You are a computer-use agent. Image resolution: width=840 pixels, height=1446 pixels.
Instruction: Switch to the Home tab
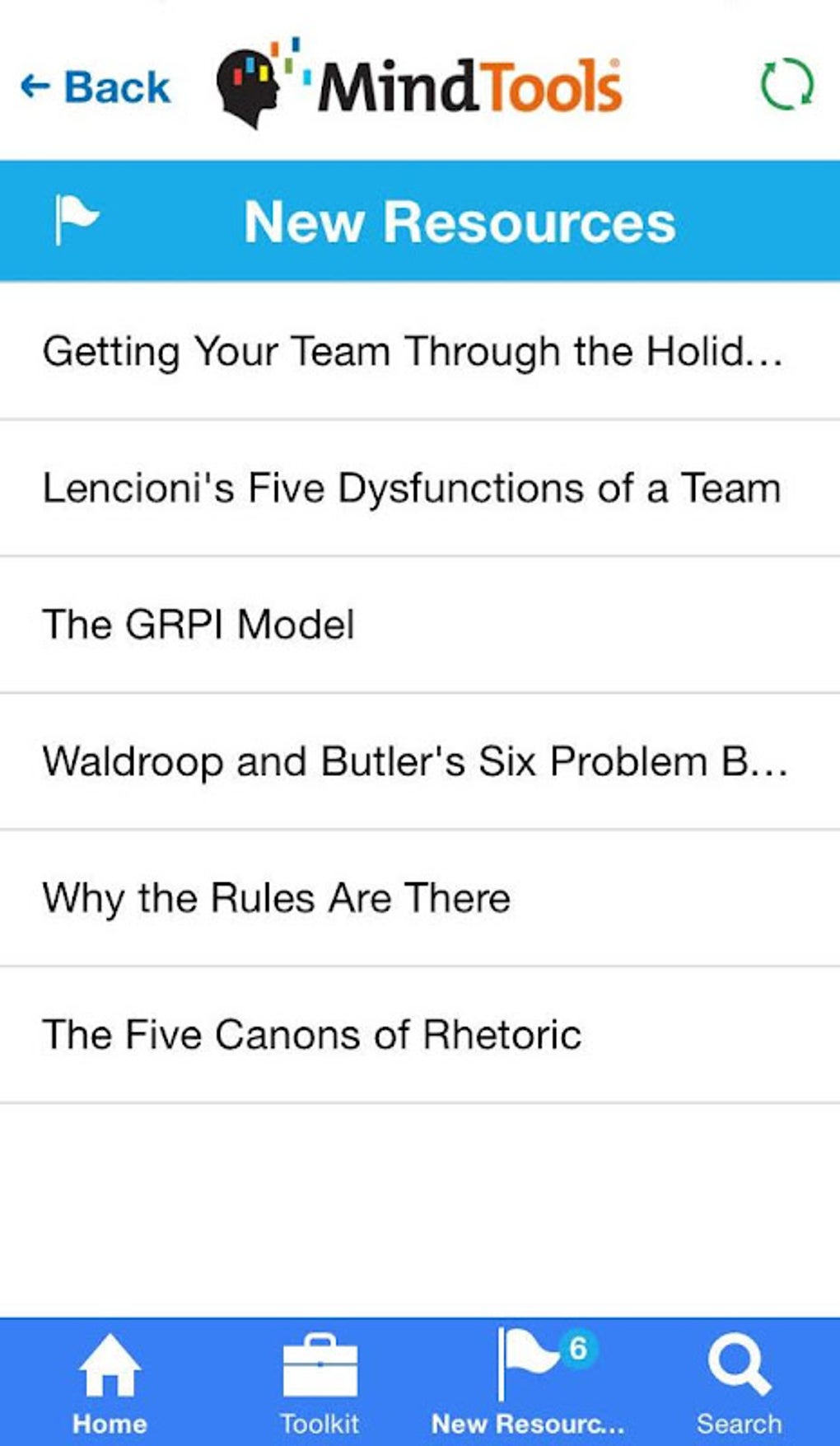pos(110,1383)
